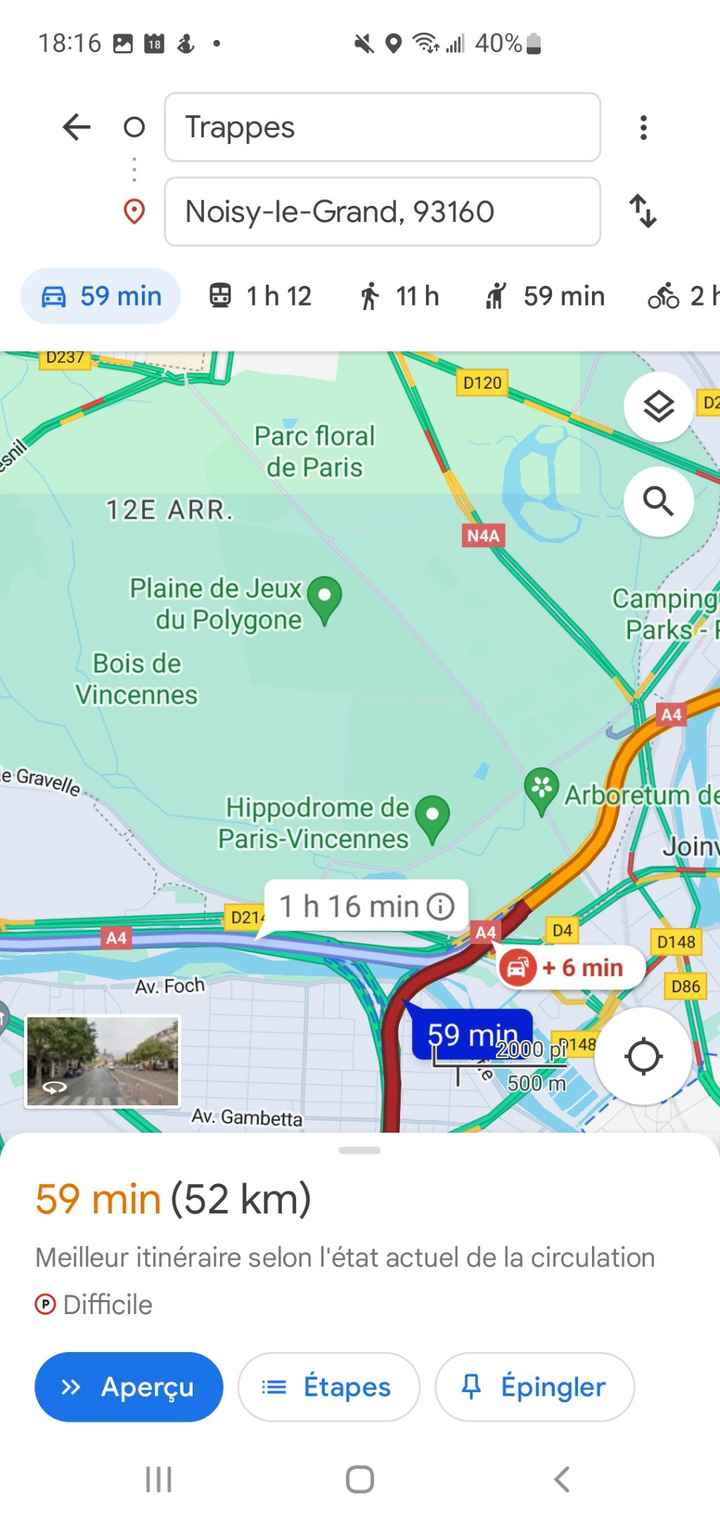Tap the back arrow to exit directions
720x1520 pixels.
[76, 127]
